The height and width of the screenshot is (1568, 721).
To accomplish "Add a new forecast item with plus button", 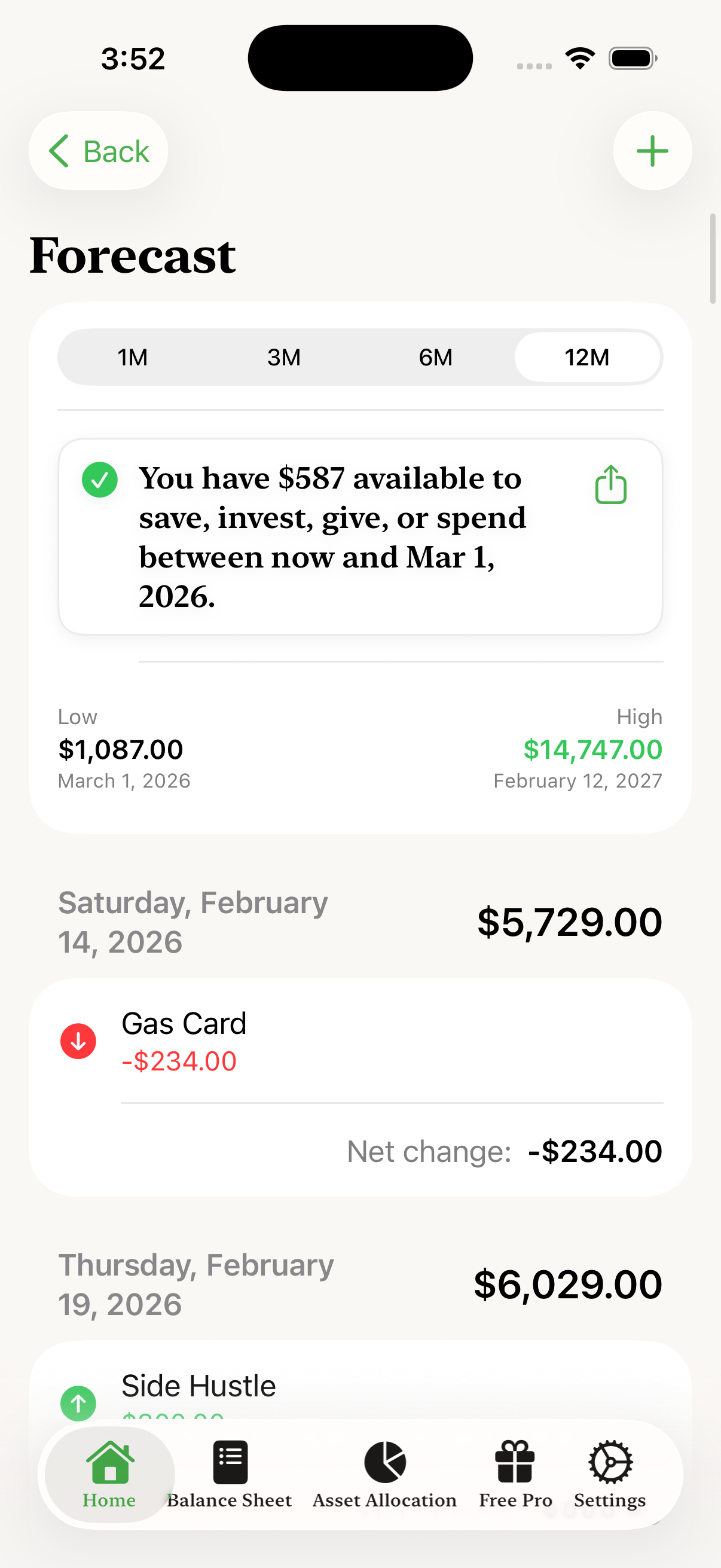I will [x=652, y=151].
